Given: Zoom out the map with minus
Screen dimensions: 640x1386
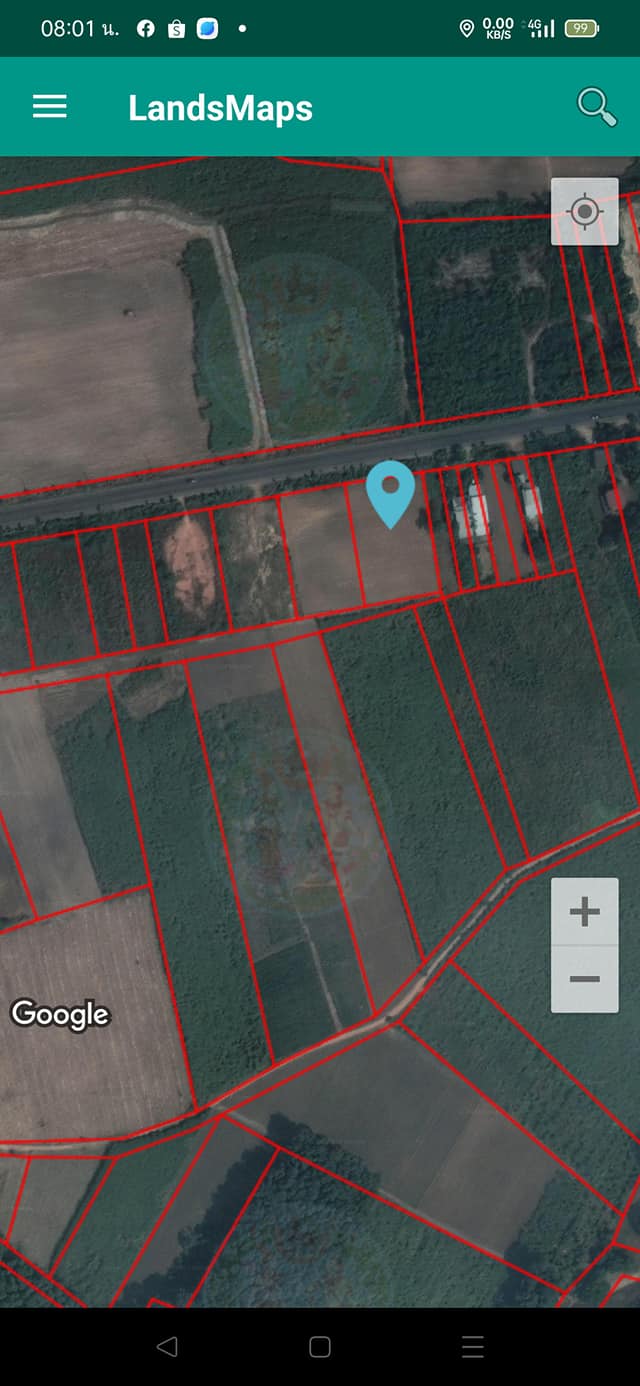Looking at the screenshot, I should click(x=585, y=979).
